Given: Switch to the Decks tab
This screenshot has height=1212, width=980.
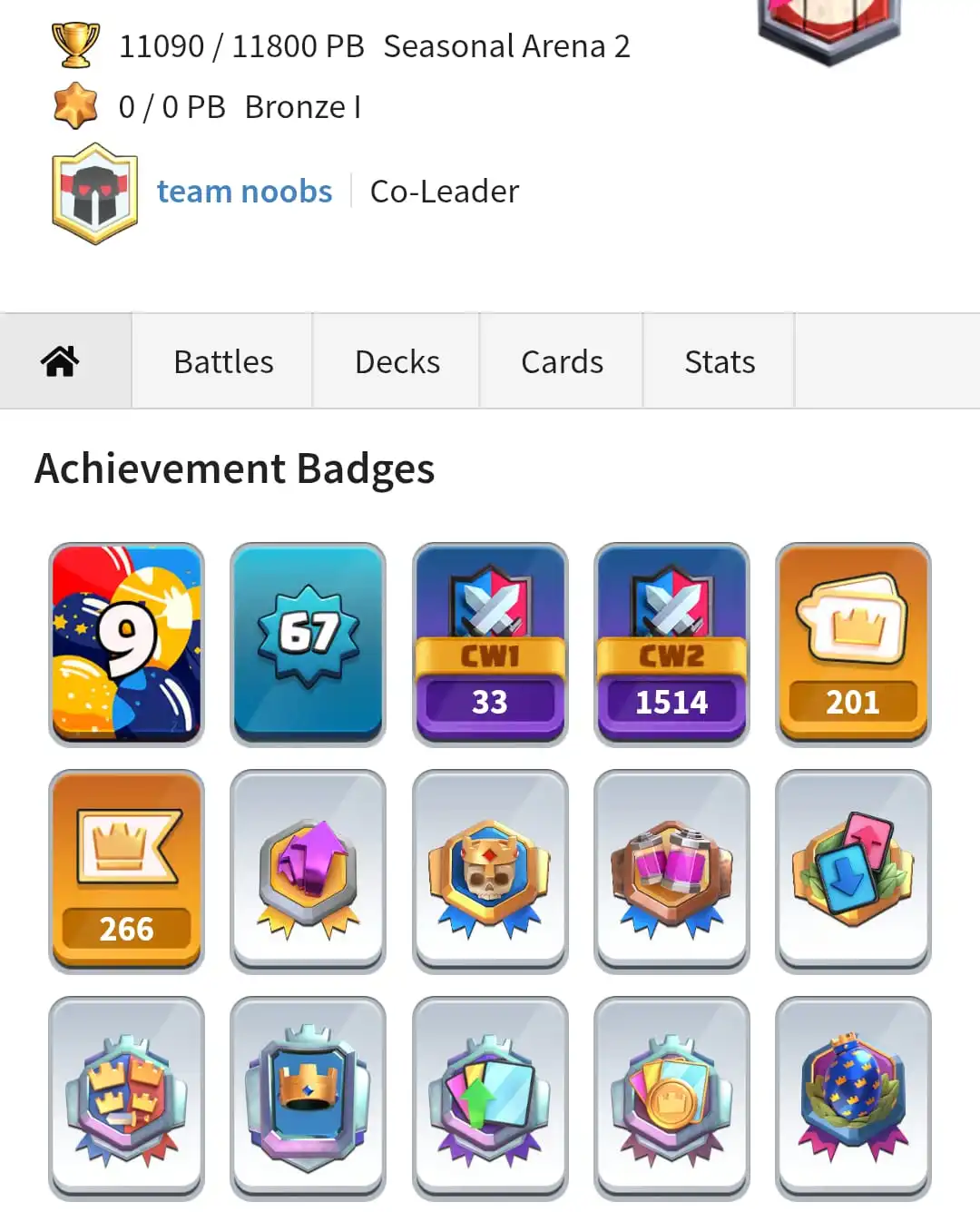Looking at the screenshot, I should coord(397,361).
